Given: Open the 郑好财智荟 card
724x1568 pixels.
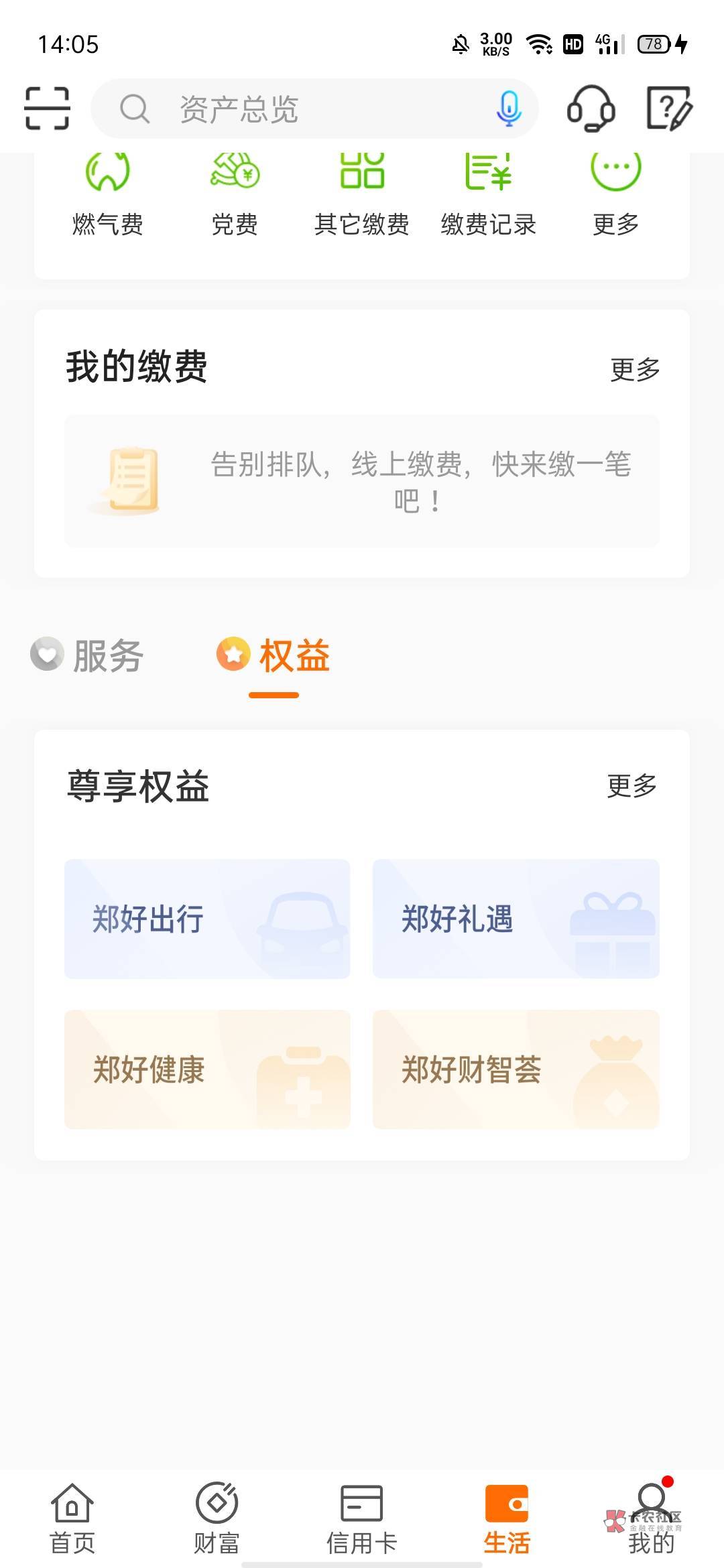Looking at the screenshot, I should point(516,1069).
